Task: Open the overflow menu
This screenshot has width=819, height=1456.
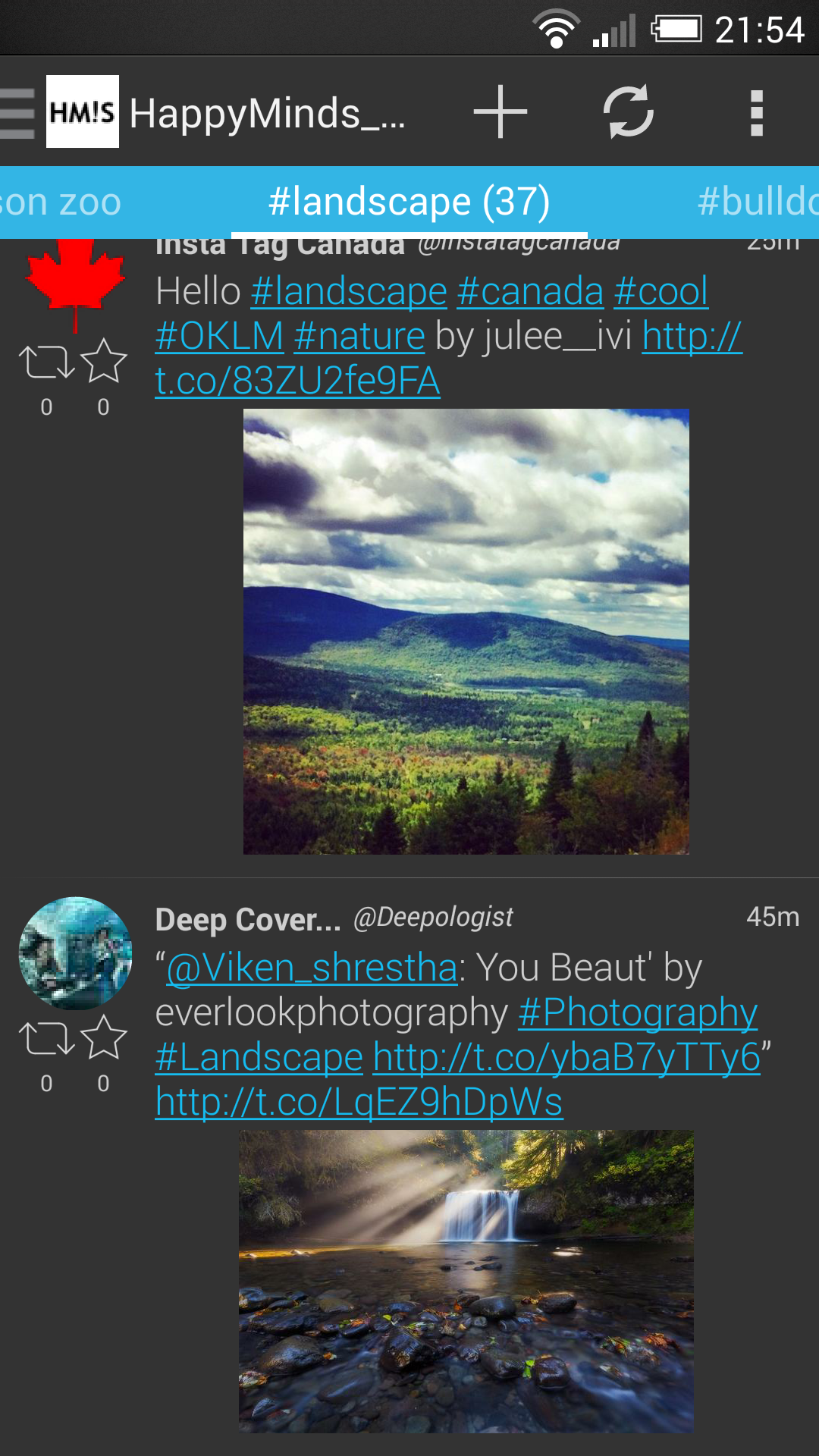Action: 755,113
